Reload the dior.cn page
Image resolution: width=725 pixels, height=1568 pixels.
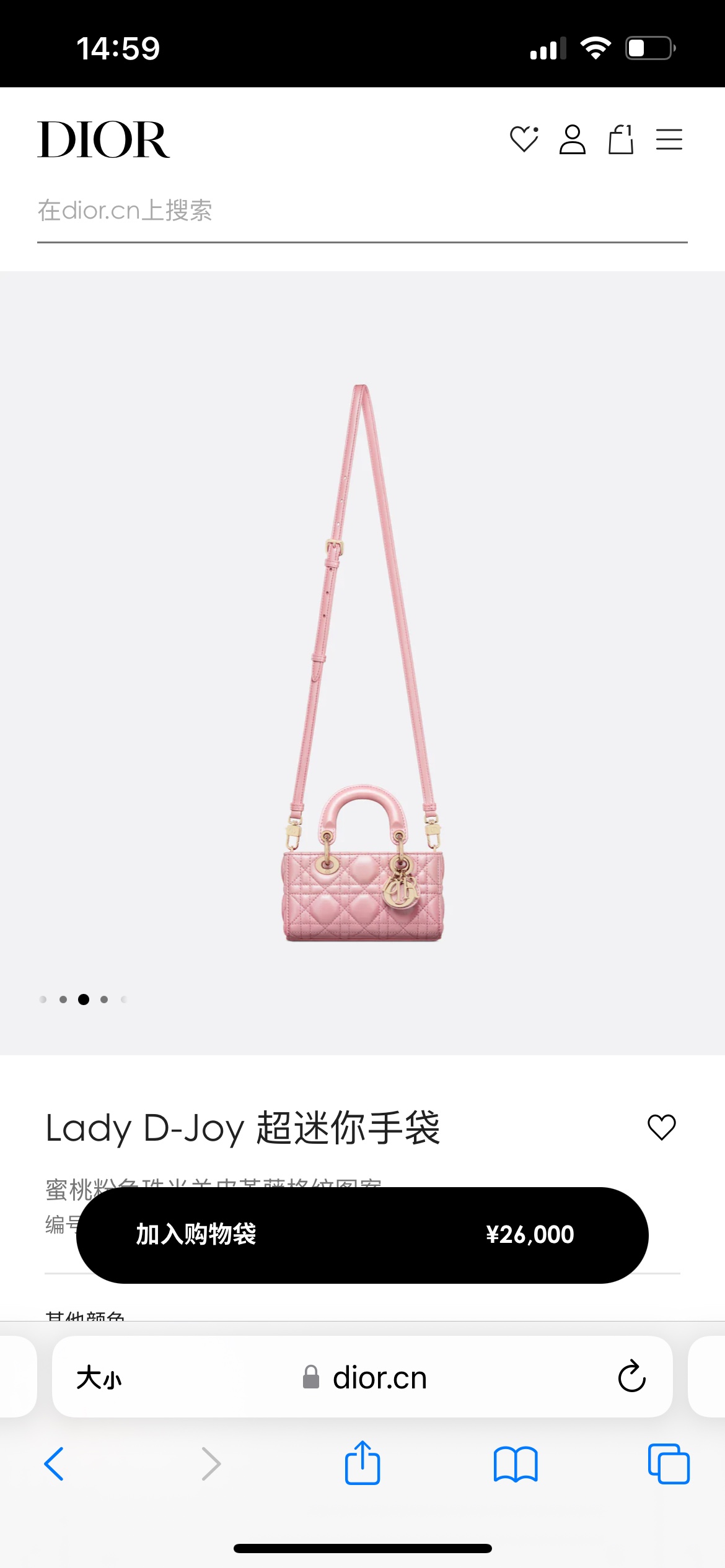click(x=631, y=1377)
